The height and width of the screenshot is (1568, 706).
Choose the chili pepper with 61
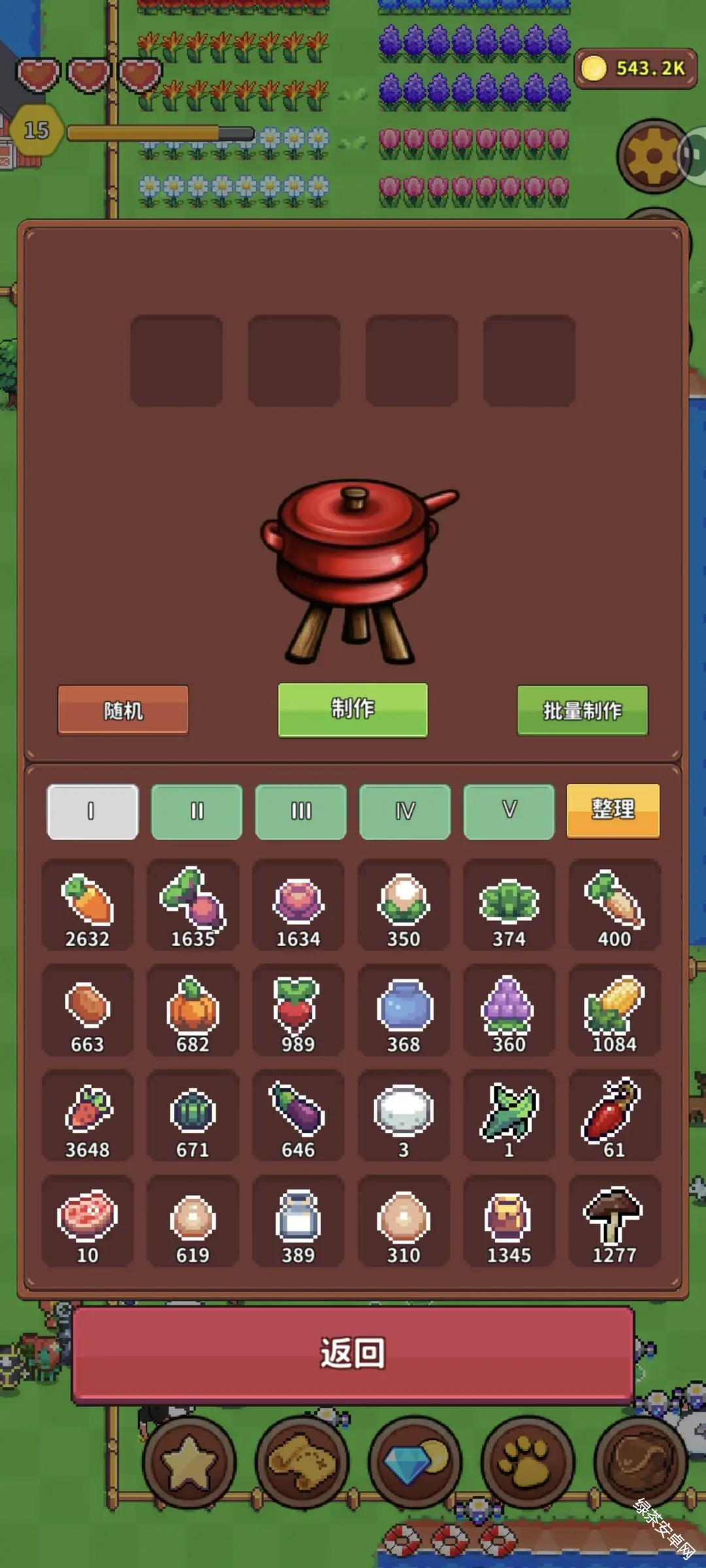614,1115
